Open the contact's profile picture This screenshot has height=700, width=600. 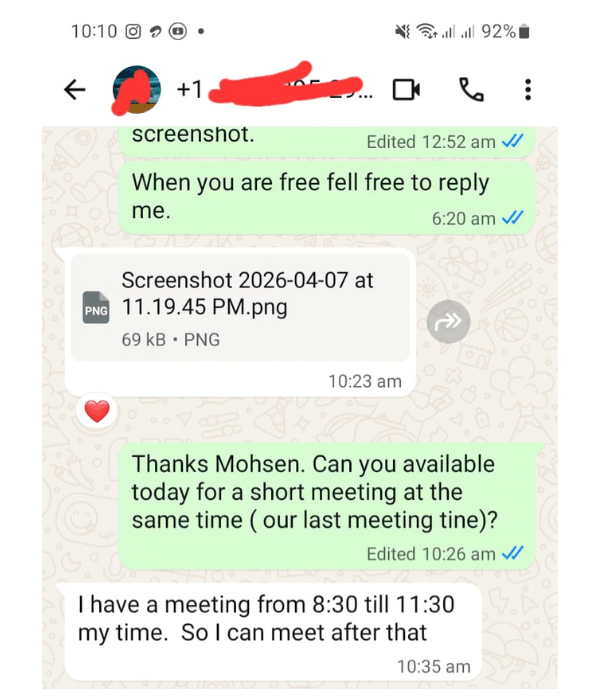point(137,90)
